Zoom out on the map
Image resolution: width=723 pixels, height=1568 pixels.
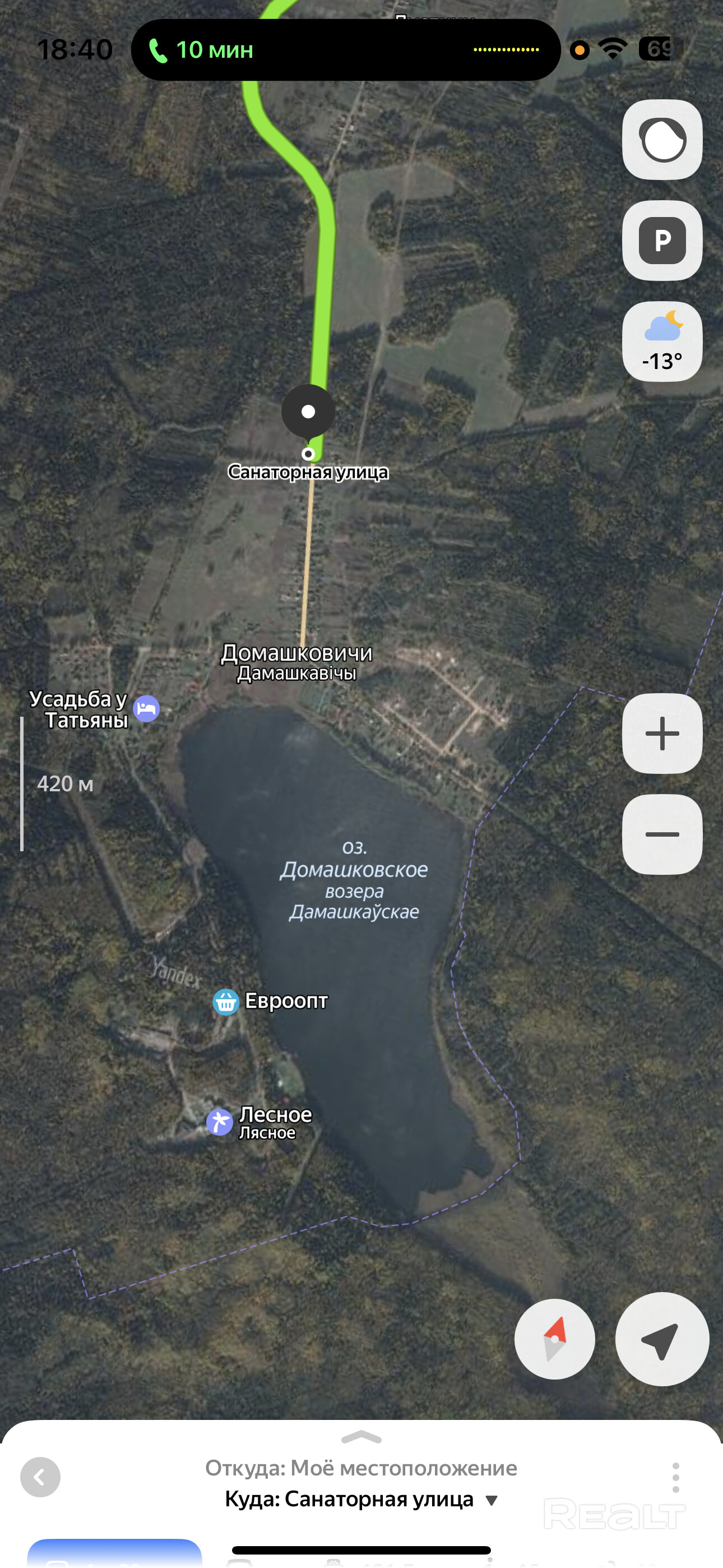pos(662,834)
